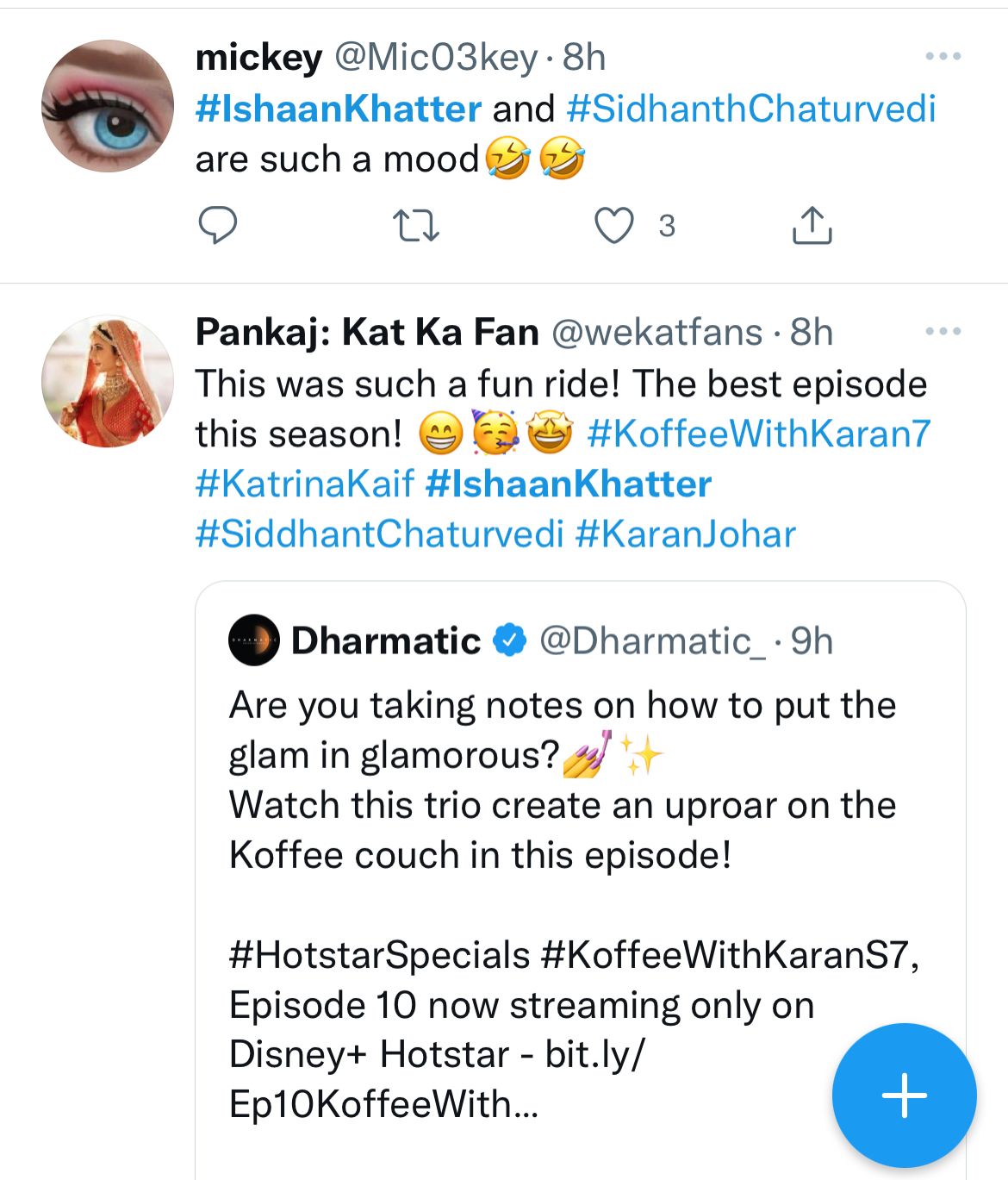This screenshot has width=1008, height=1180.
Task: Like mickey's tweet
Action: 614,226
